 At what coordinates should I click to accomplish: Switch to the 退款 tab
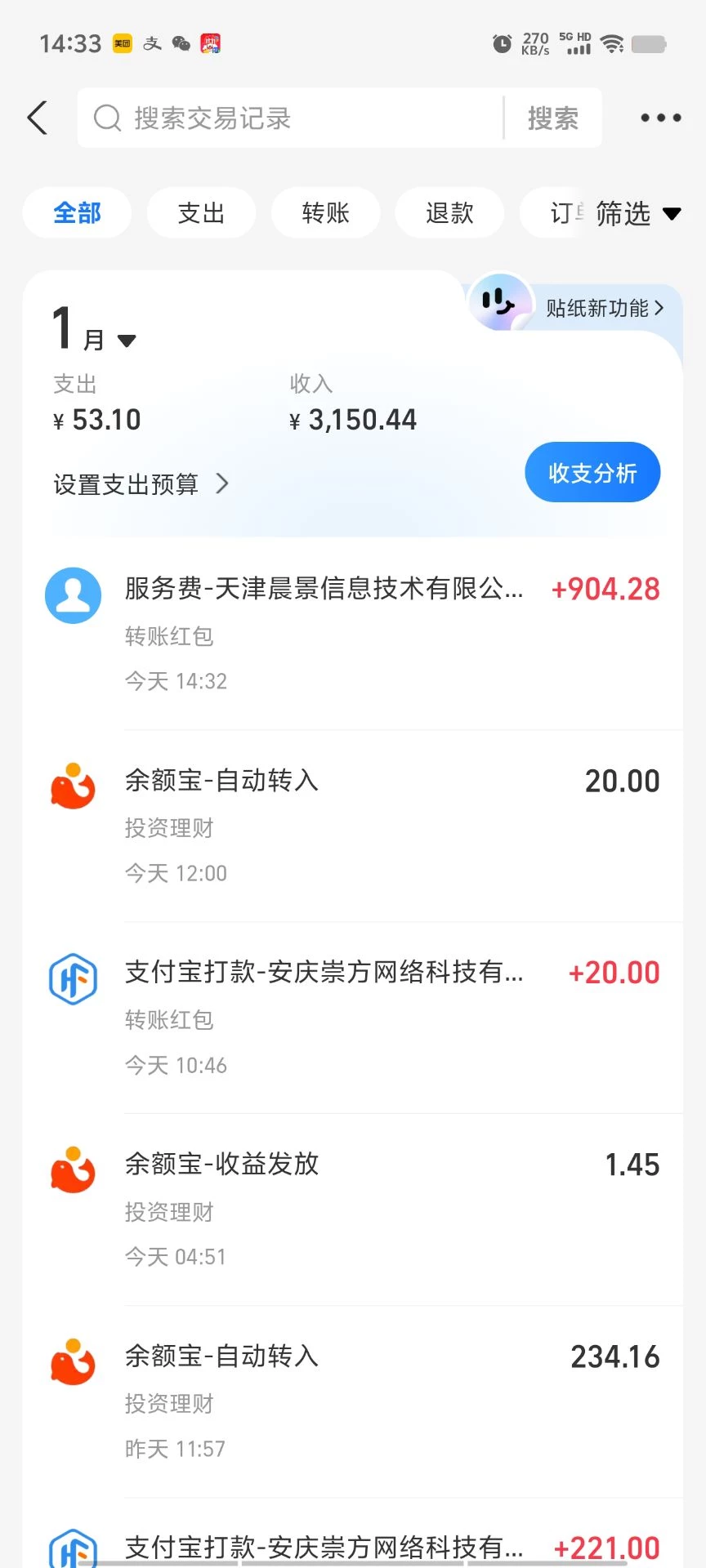pyautogui.click(x=449, y=213)
